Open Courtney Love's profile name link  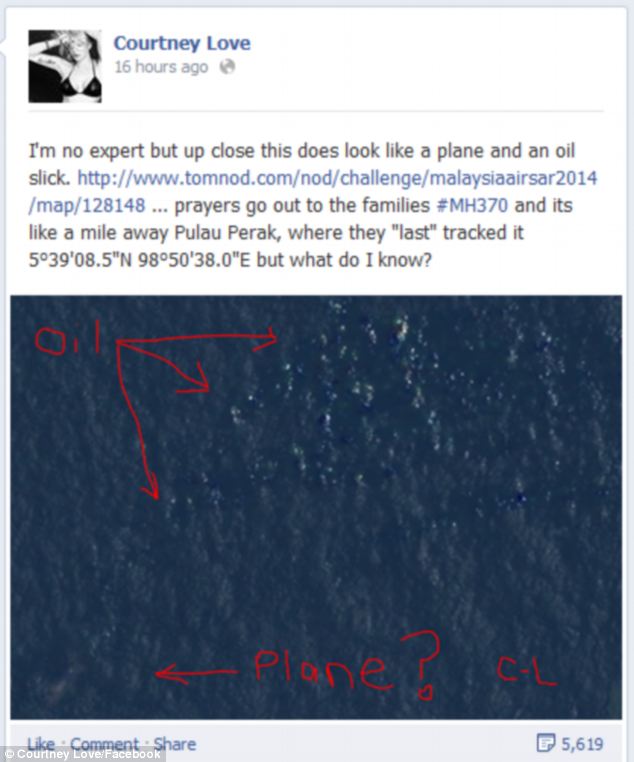(x=181, y=43)
